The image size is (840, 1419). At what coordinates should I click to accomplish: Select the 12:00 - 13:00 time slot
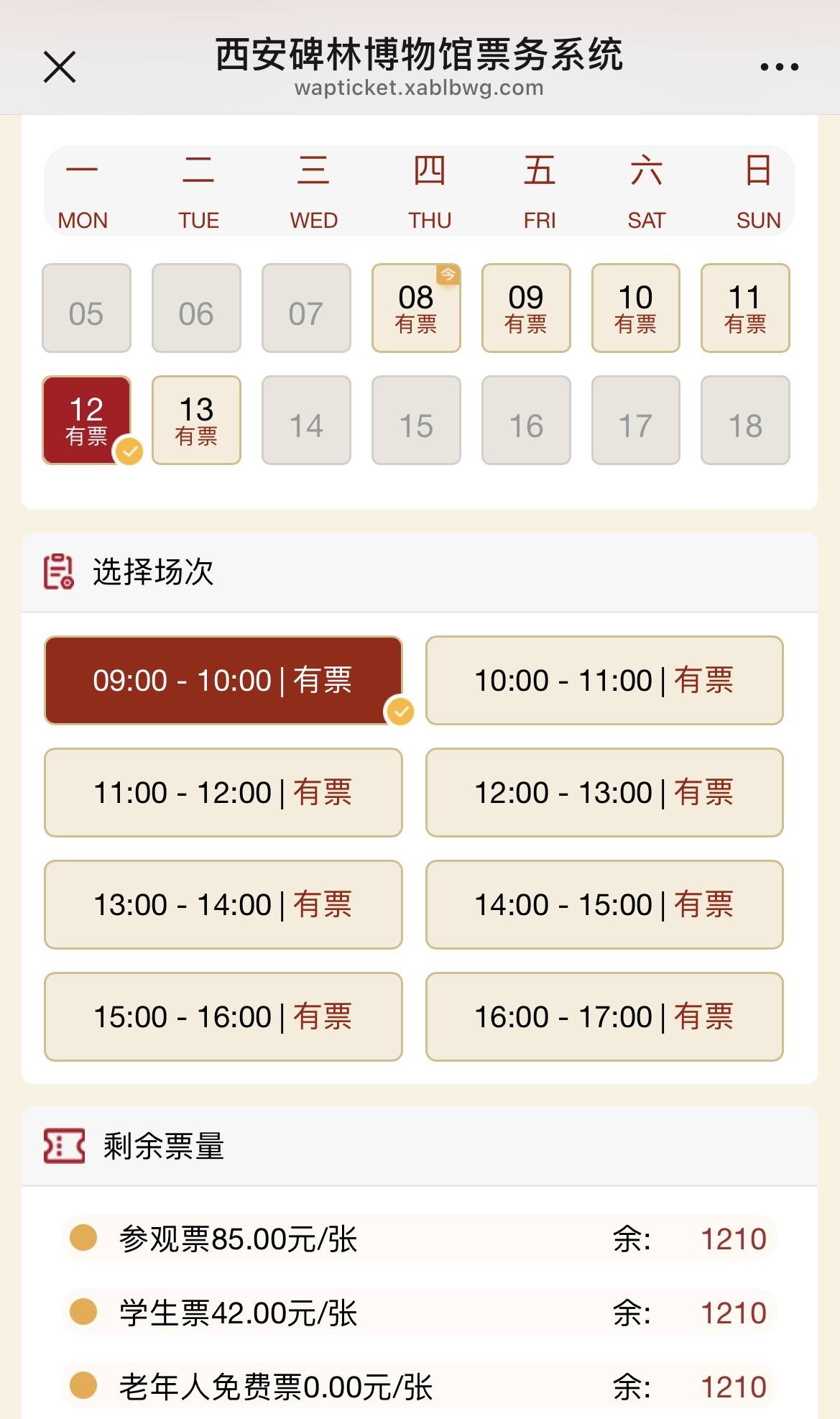tap(604, 792)
